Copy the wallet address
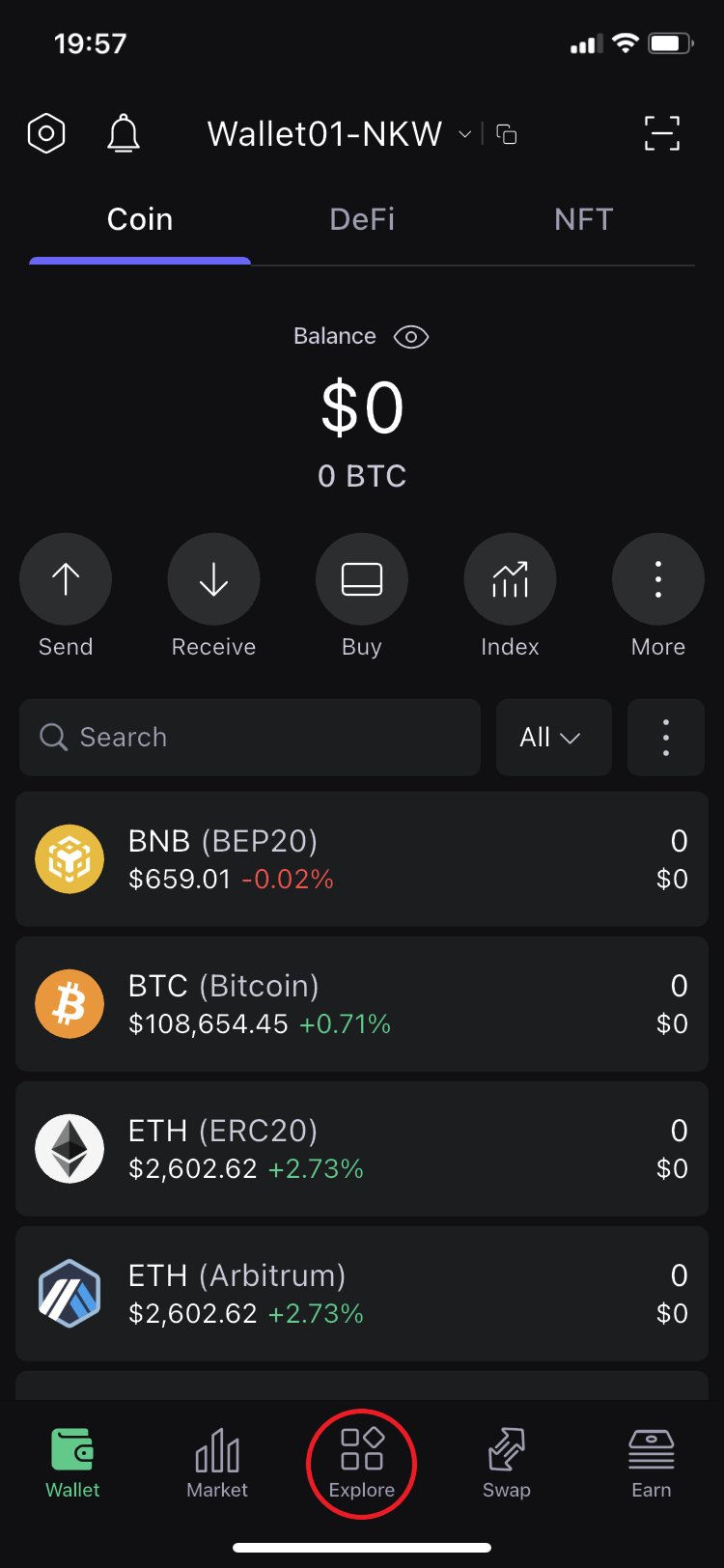 (x=507, y=134)
